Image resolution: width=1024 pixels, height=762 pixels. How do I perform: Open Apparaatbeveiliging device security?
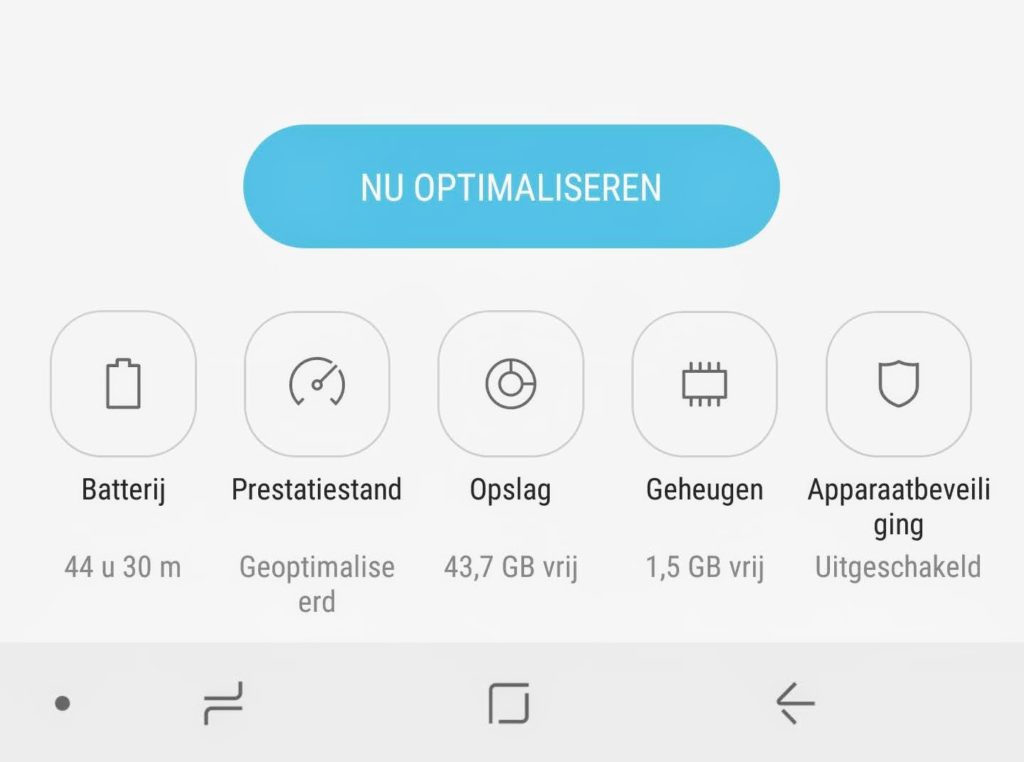(x=898, y=384)
